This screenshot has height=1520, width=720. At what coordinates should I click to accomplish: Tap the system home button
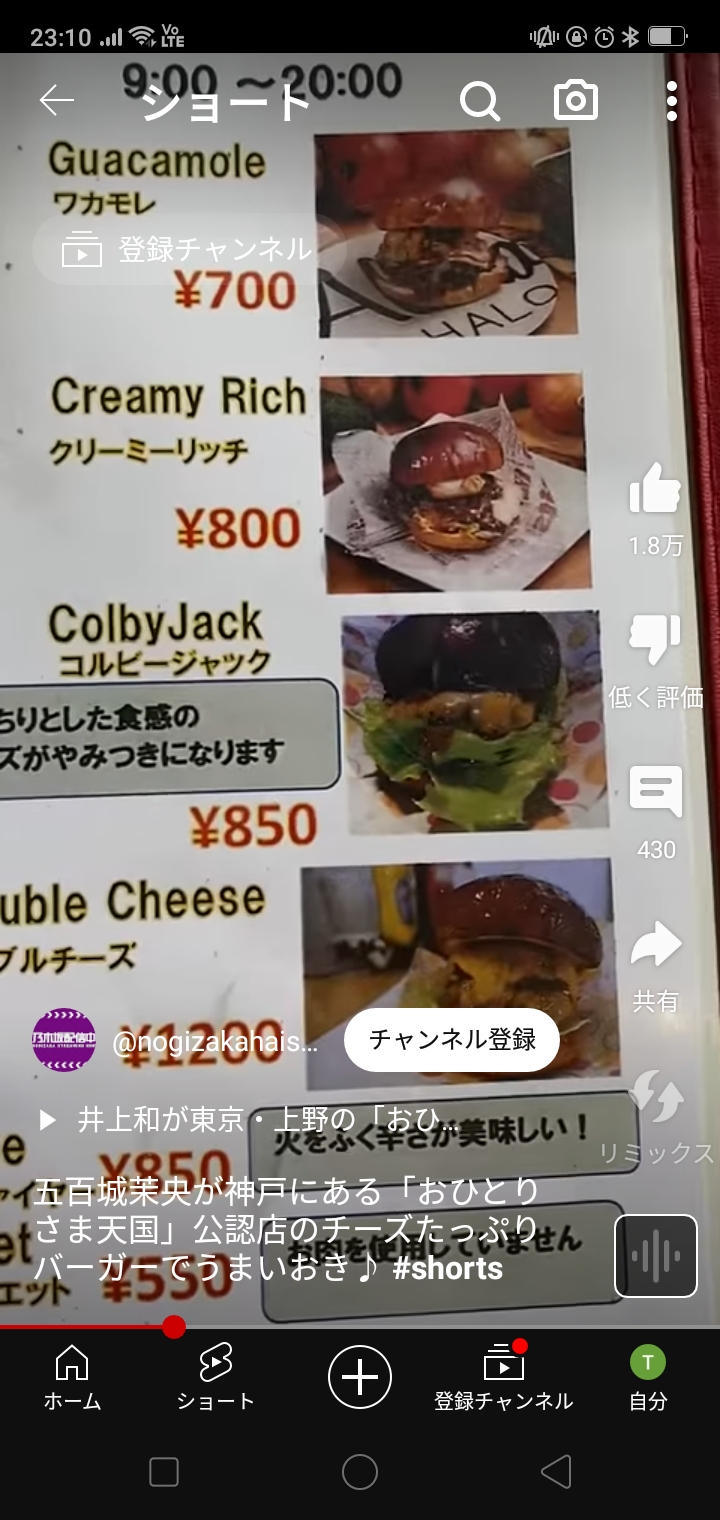(360, 1472)
